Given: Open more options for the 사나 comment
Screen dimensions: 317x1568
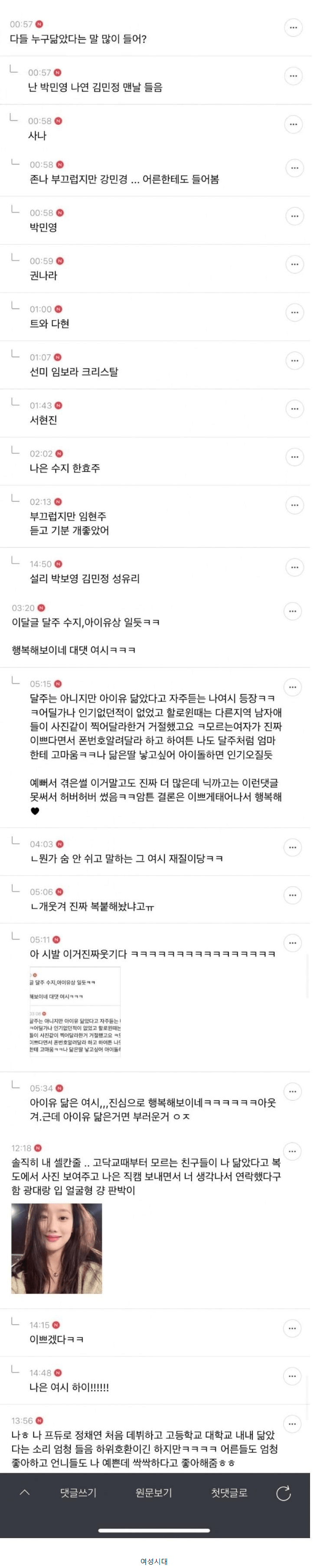Looking at the screenshot, I should point(293,124).
